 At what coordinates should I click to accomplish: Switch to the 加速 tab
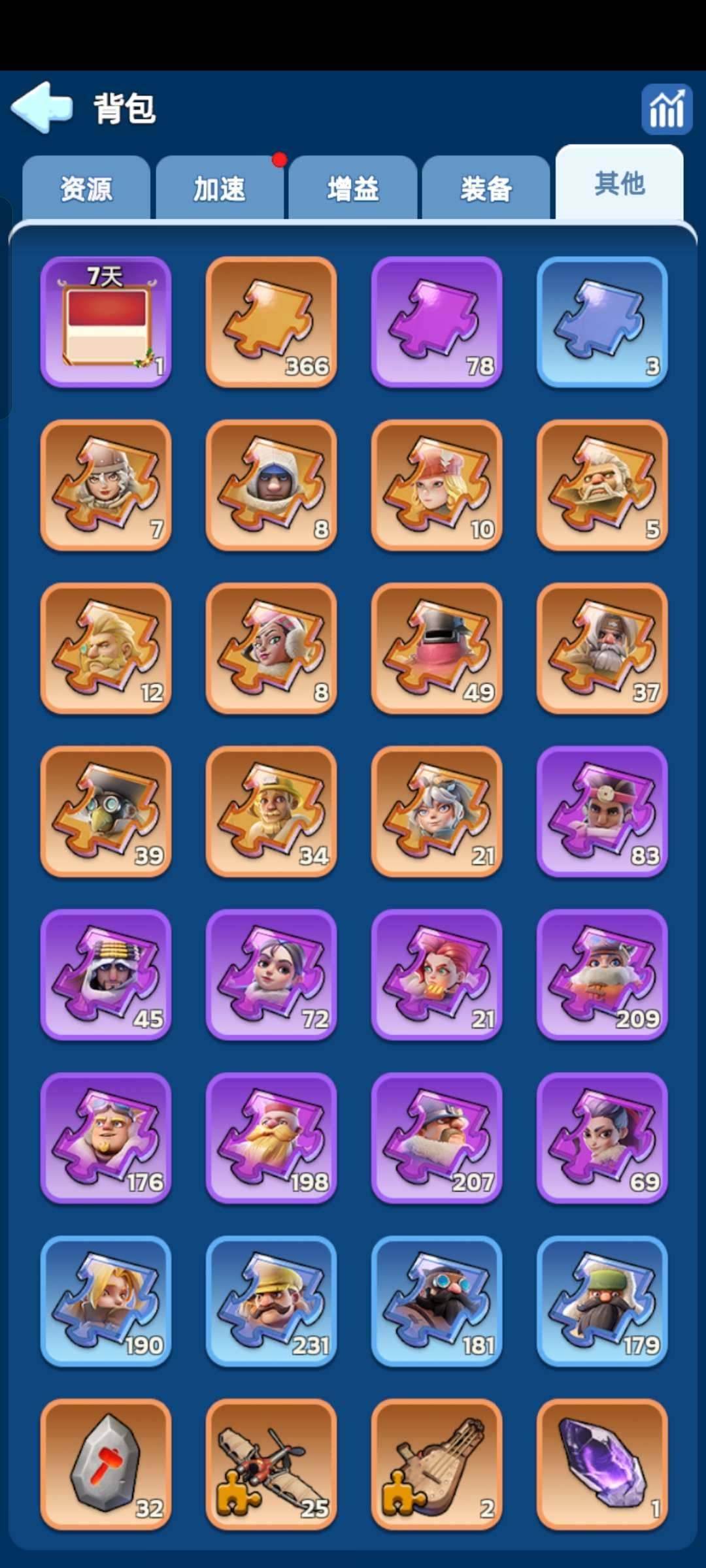(220, 189)
